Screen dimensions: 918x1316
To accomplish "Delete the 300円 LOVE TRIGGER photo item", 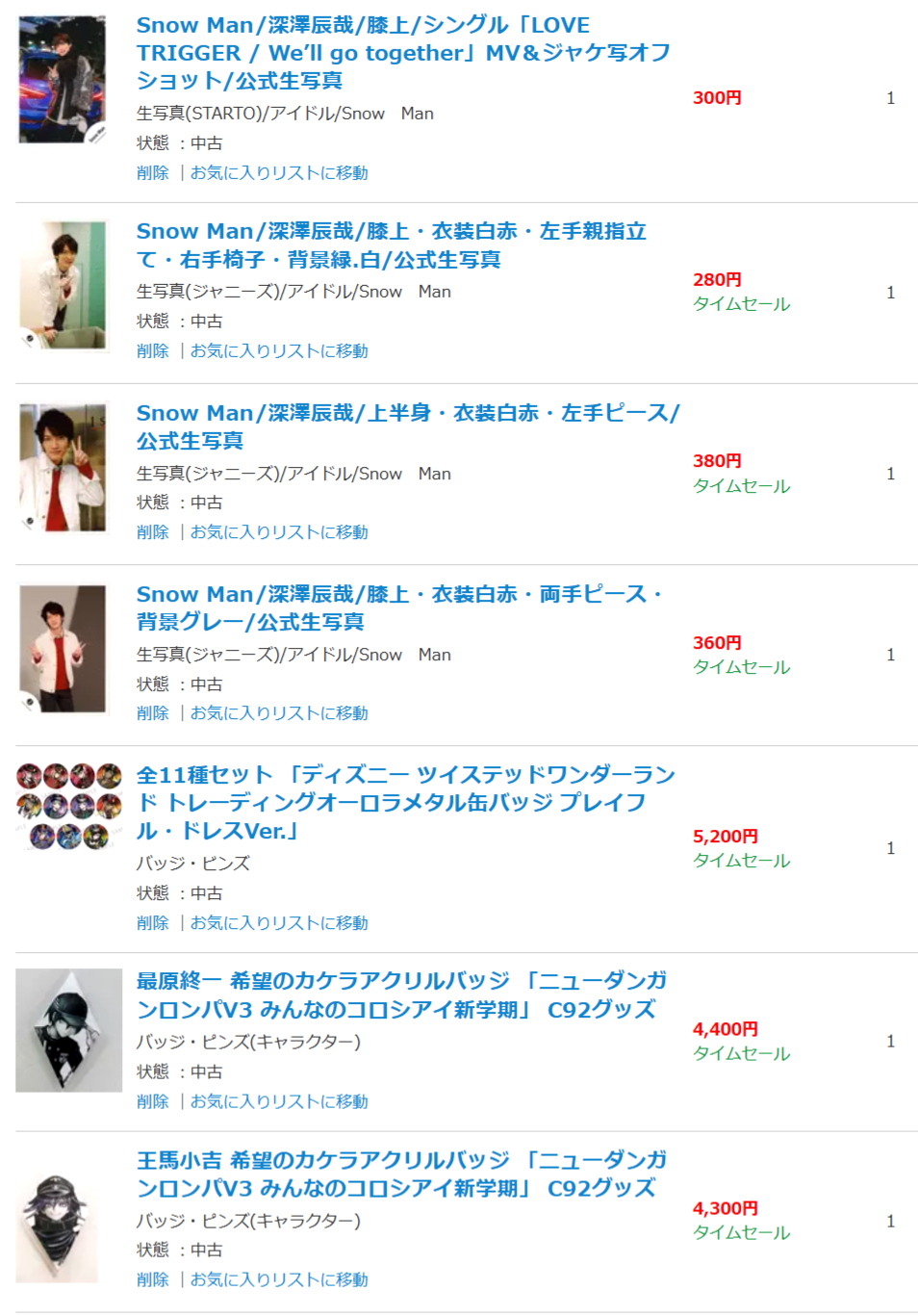I will pyautogui.click(x=152, y=173).
